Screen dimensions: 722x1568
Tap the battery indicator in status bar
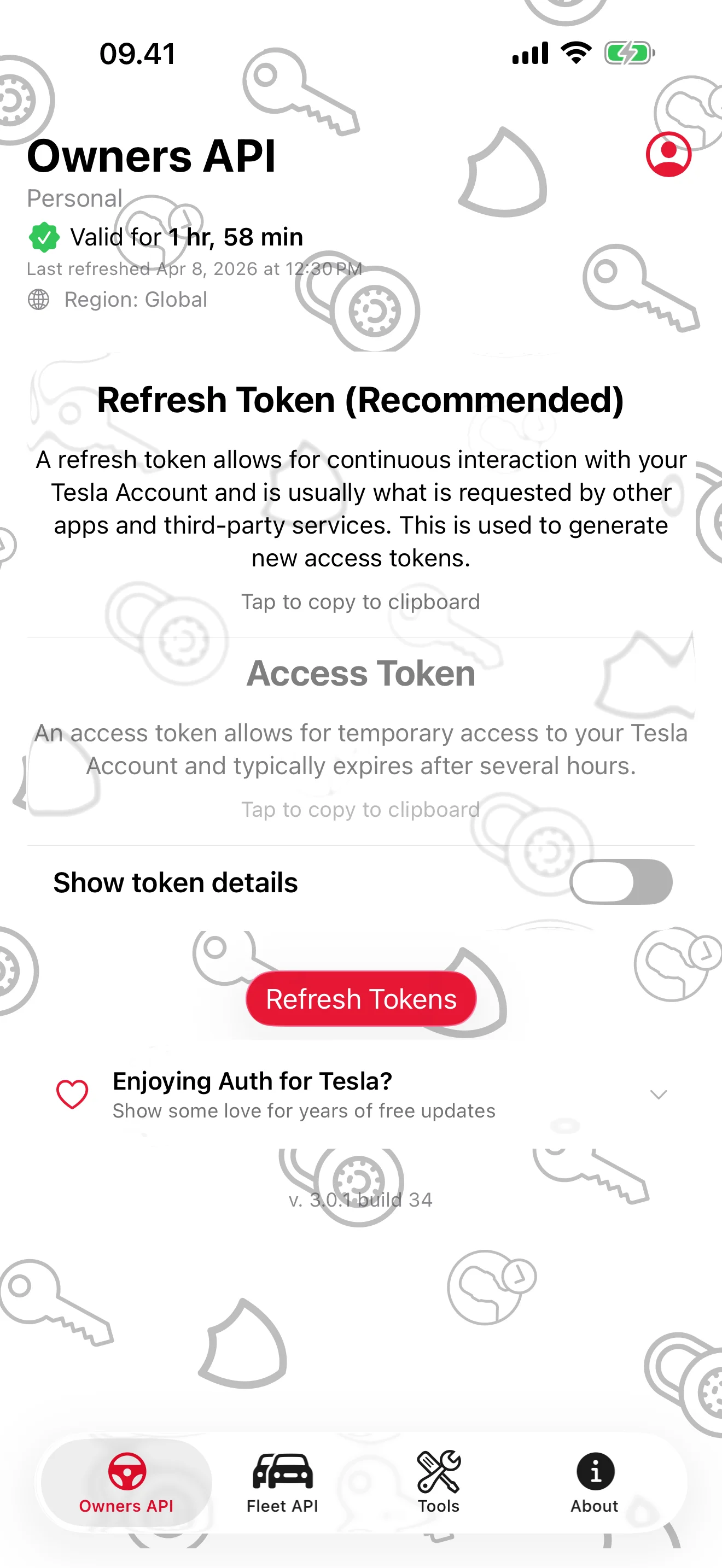[x=630, y=52]
